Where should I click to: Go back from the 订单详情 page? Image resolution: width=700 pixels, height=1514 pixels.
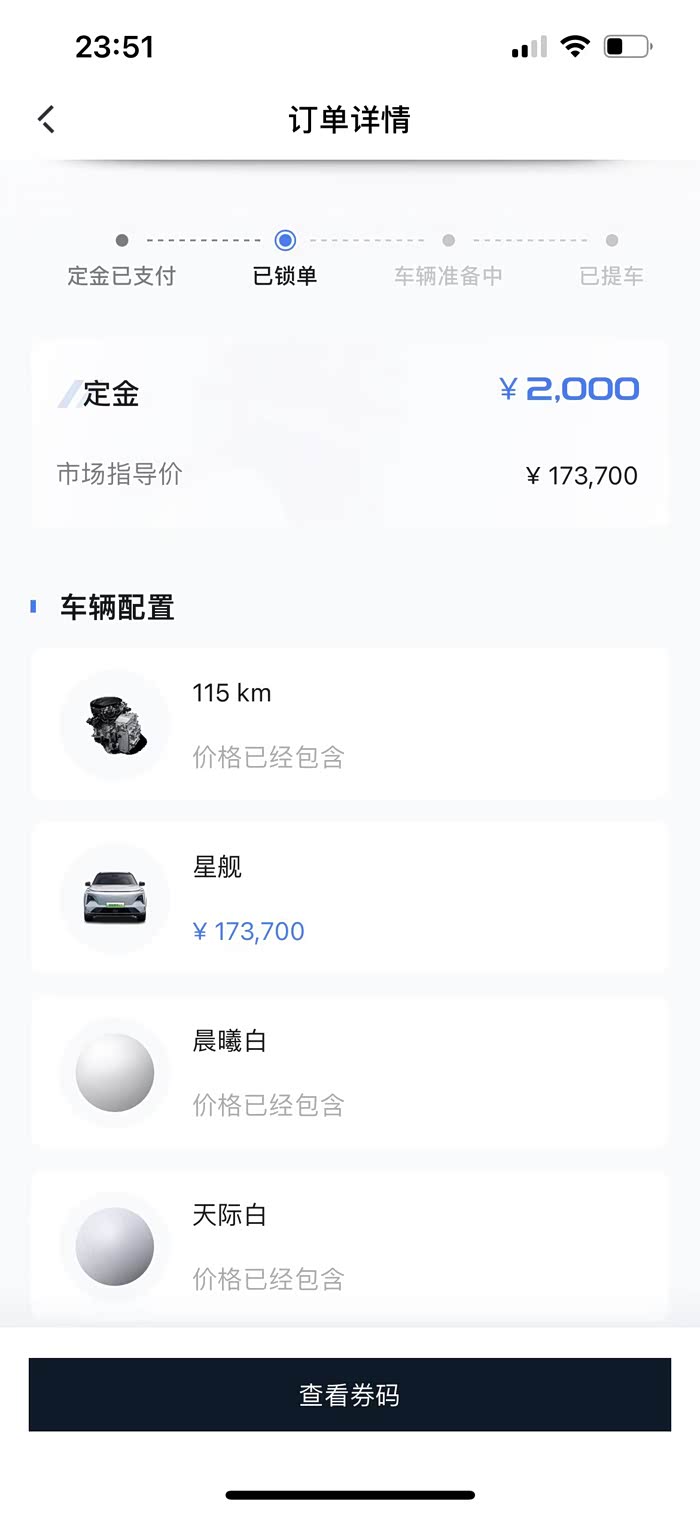coord(47,120)
